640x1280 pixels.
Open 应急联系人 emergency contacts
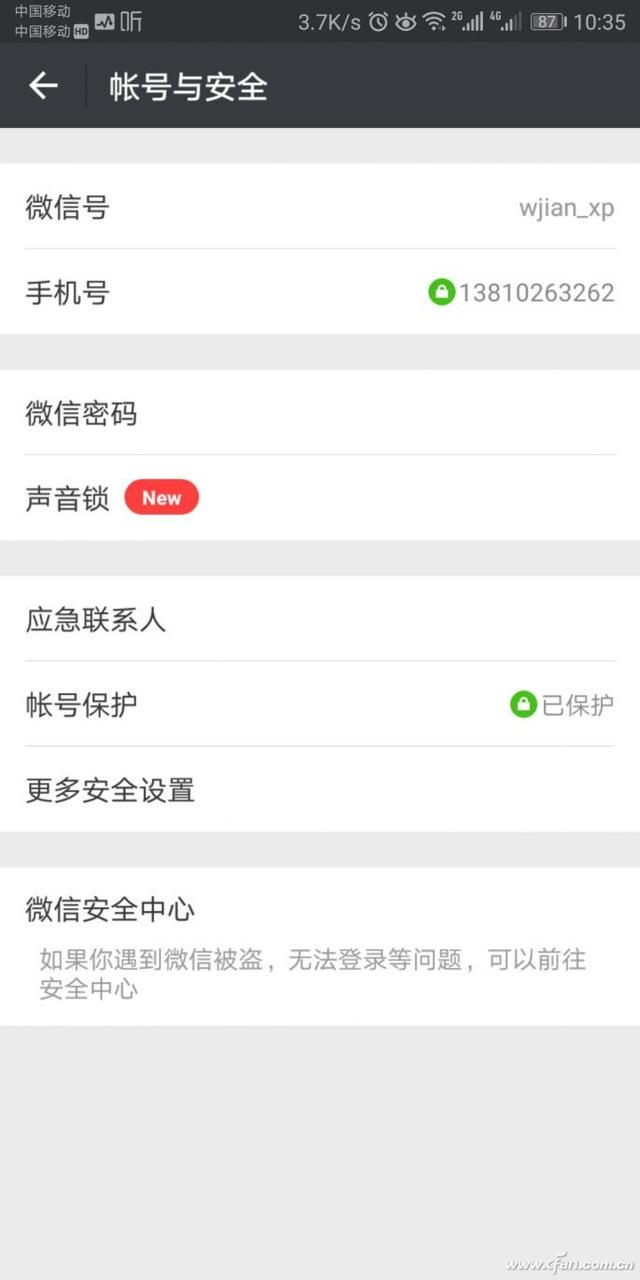click(320, 619)
